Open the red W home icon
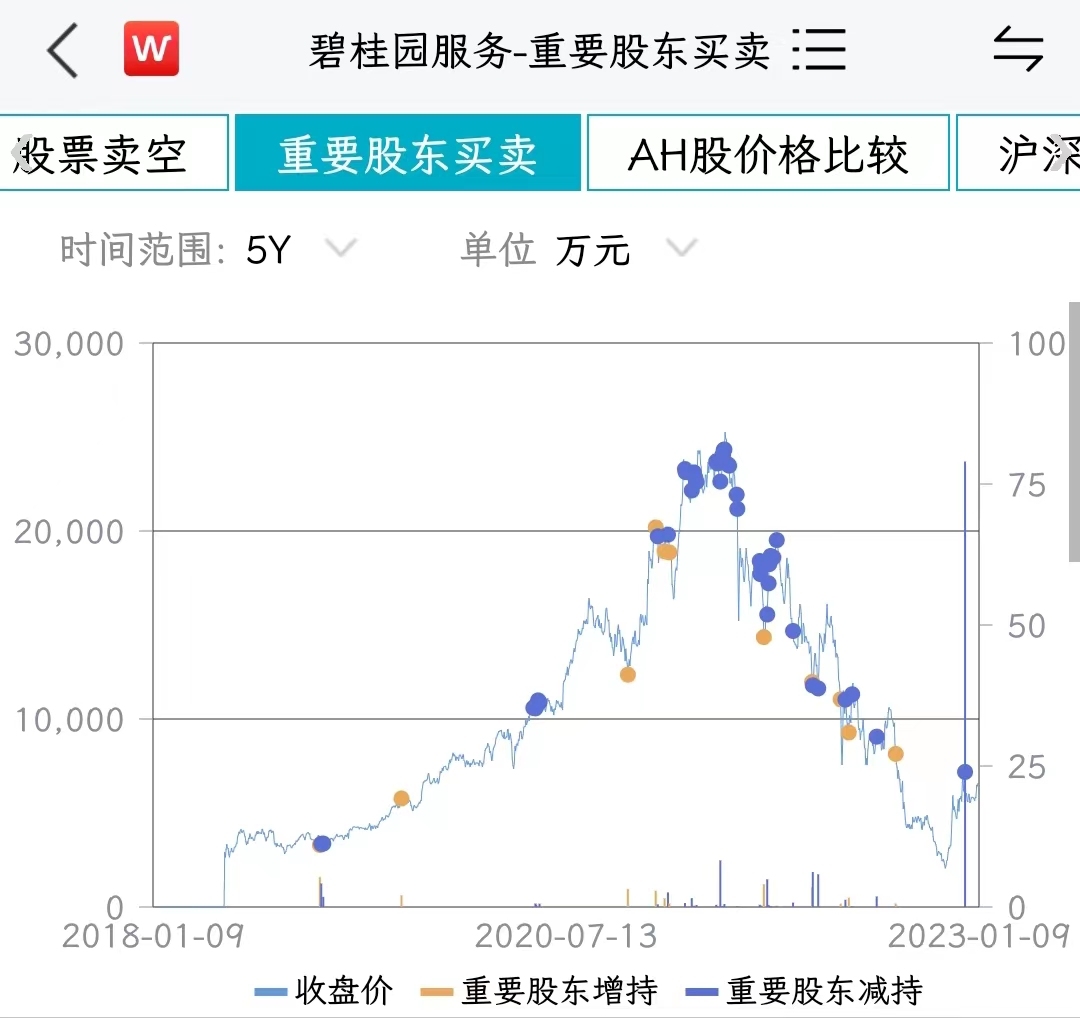This screenshot has height=1018, width=1080. [151, 49]
